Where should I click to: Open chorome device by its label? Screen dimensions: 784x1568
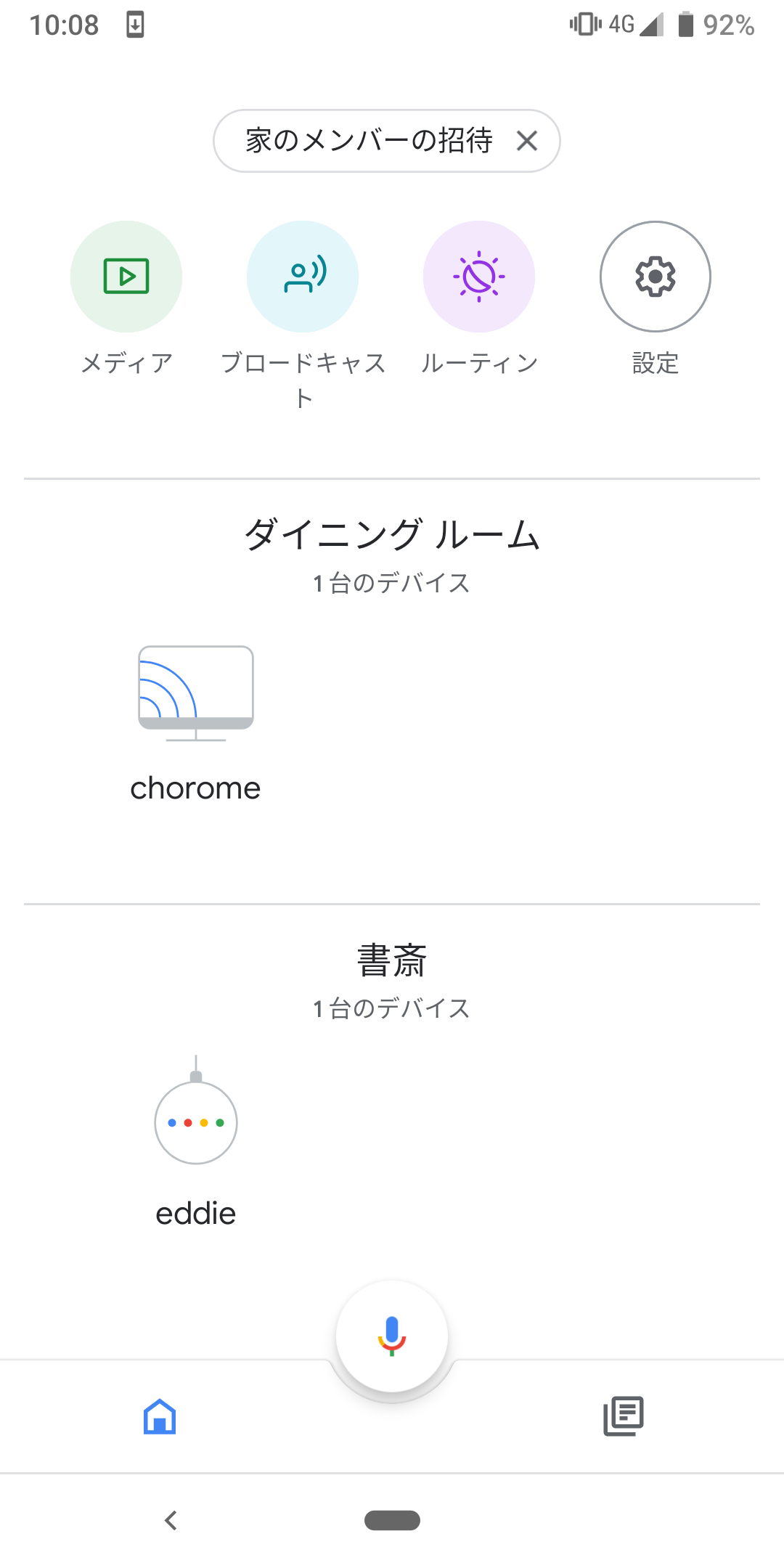[x=195, y=788]
